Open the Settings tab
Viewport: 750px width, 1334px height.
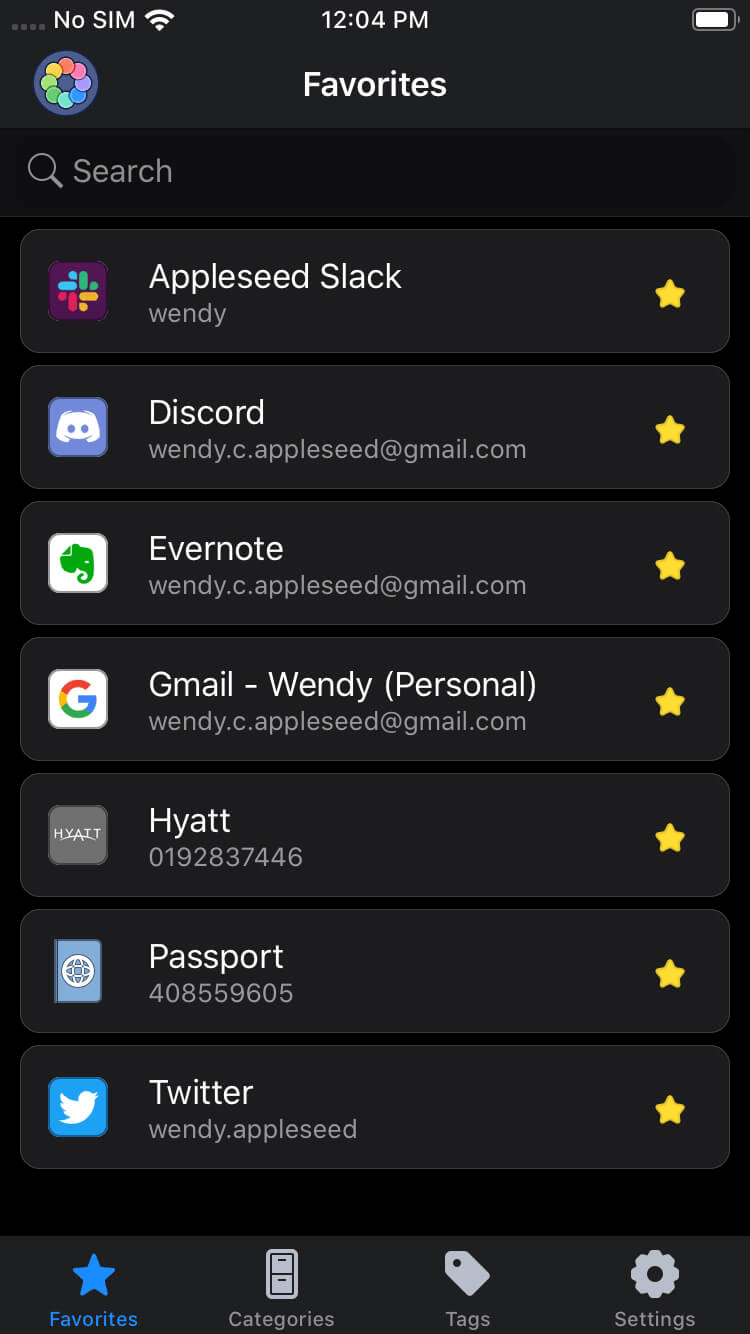click(655, 1287)
